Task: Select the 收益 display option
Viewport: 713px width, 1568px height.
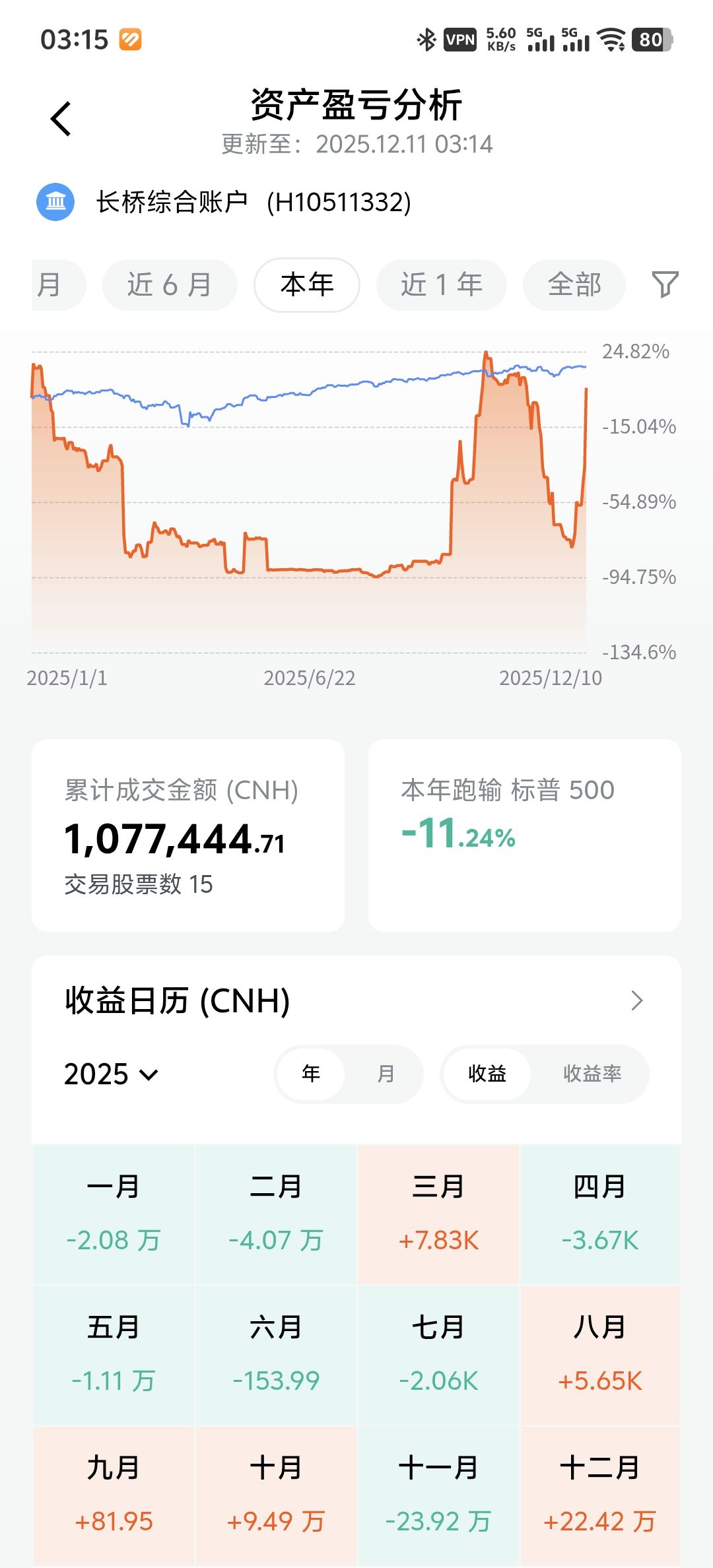Action: [x=487, y=1074]
